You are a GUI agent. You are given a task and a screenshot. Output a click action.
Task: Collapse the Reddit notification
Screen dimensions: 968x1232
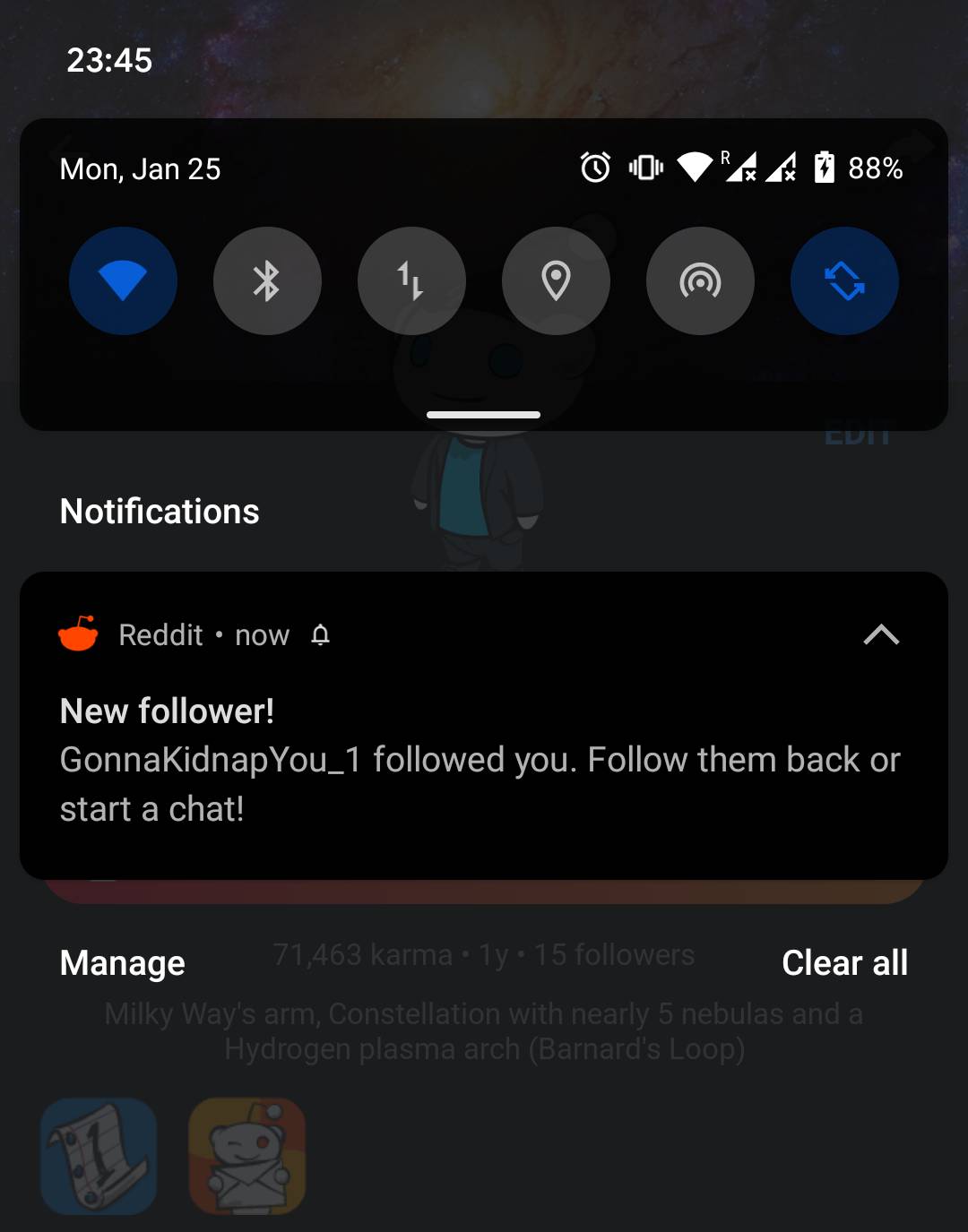(880, 634)
